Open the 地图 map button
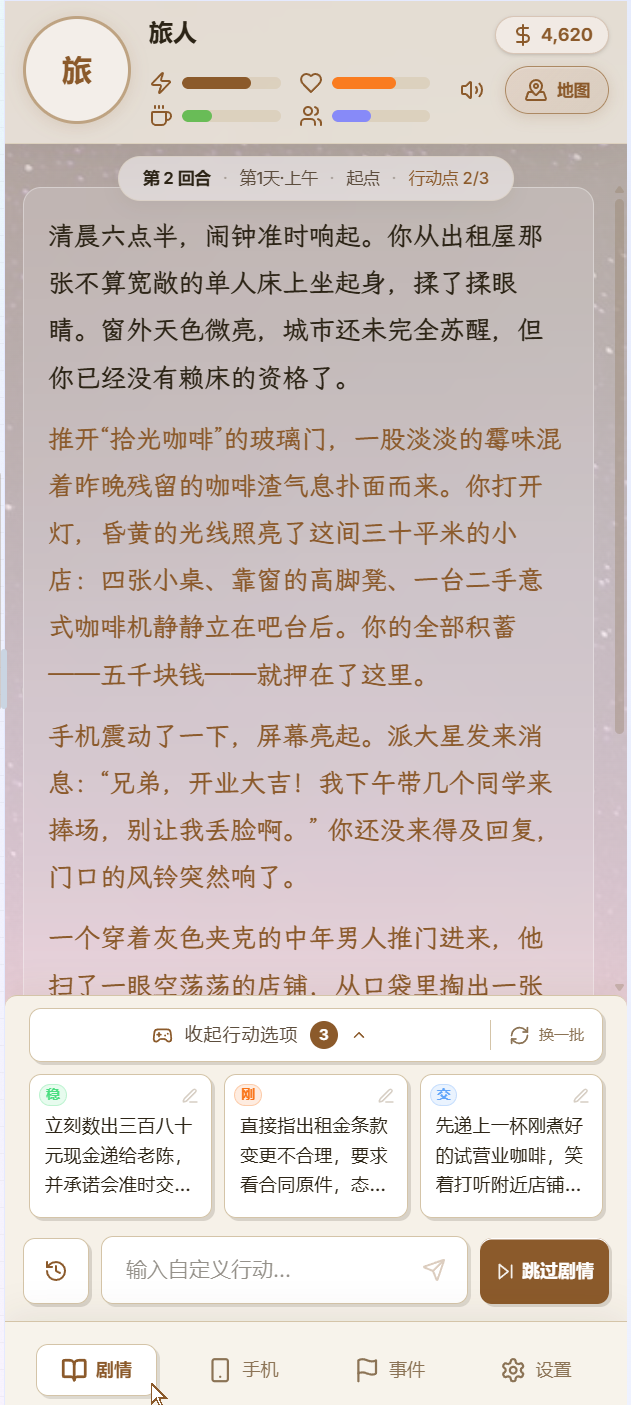 coord(557,90)
